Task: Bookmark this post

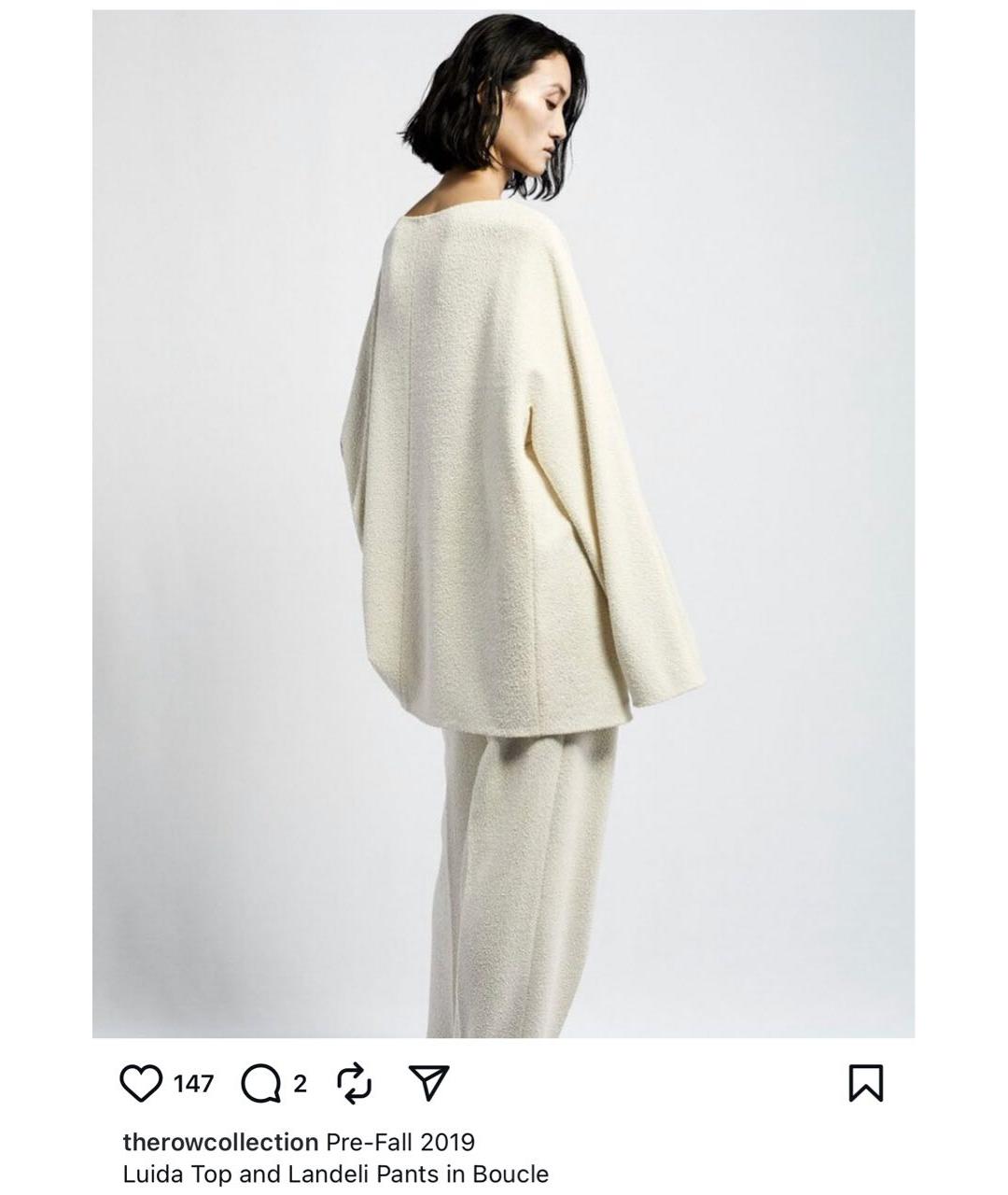Action: click(865, 1083)
